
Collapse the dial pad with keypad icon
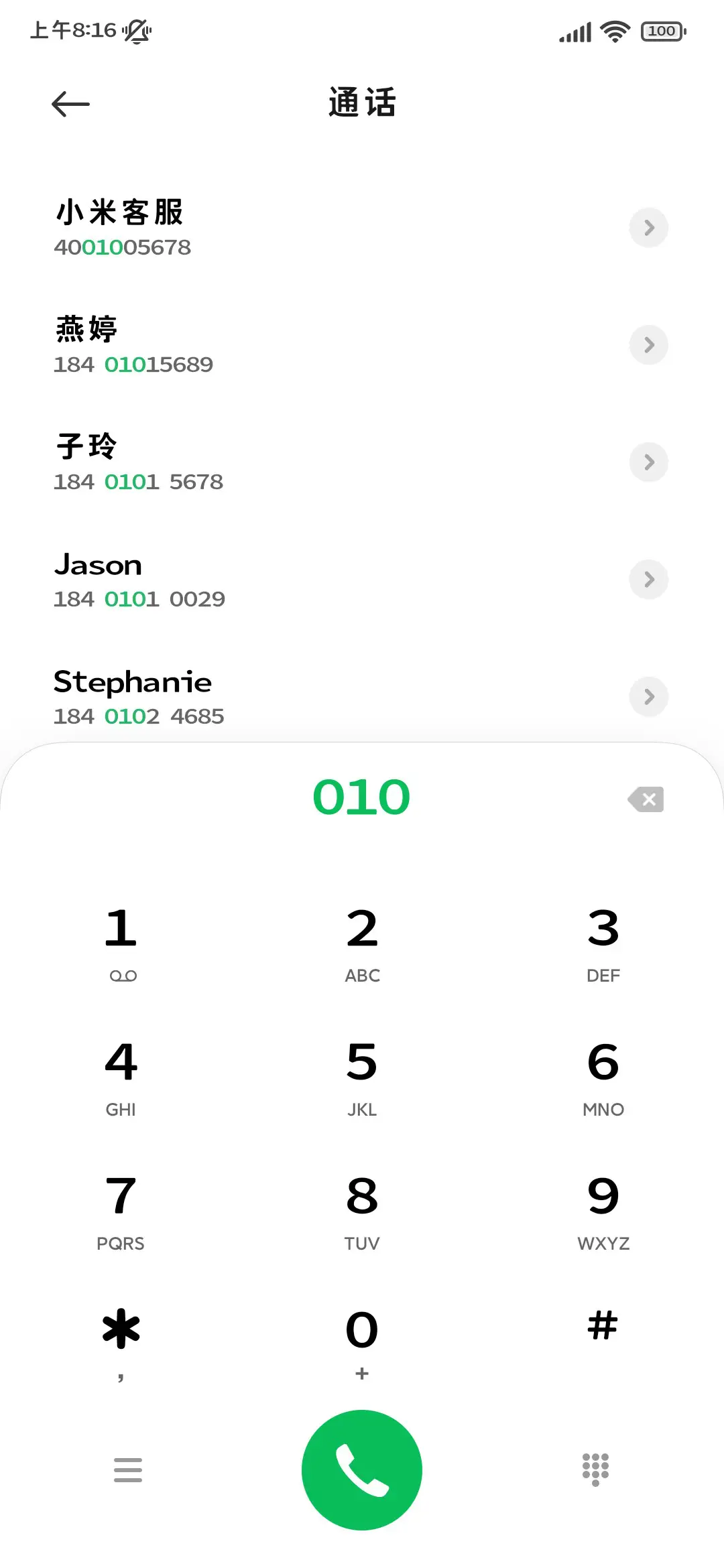[x=595, y=1469]
